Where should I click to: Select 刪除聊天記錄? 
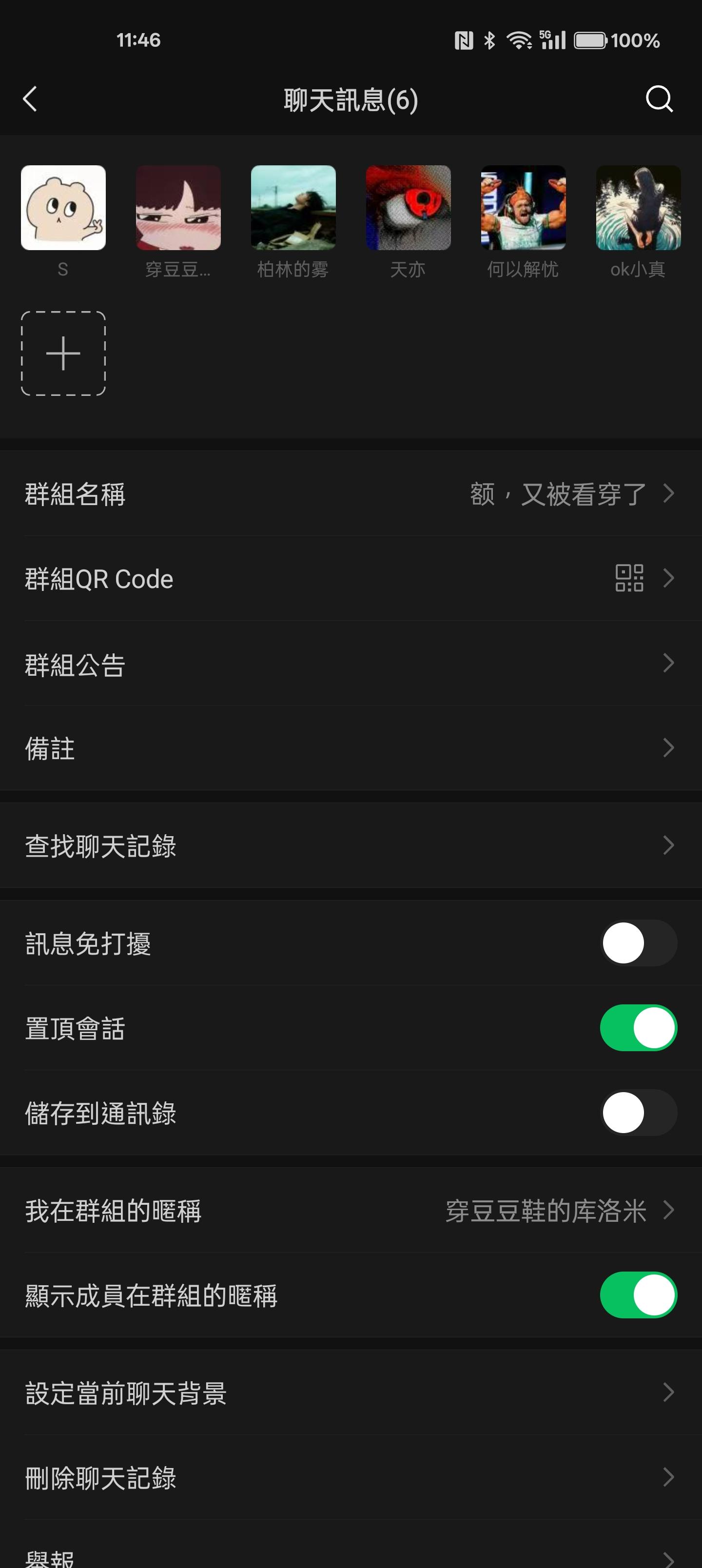351,1477
